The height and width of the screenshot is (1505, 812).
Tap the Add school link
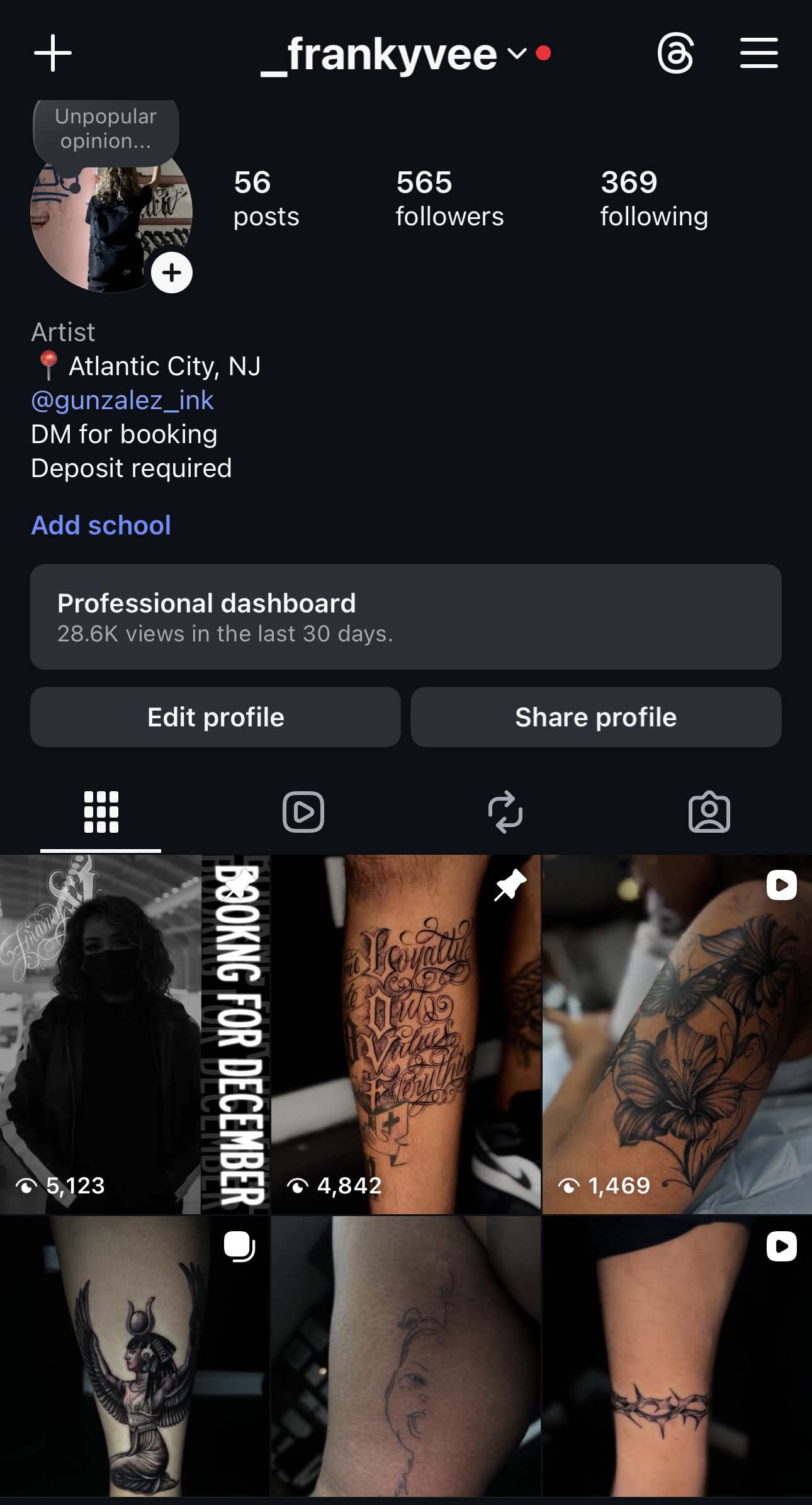click(101, 526)
